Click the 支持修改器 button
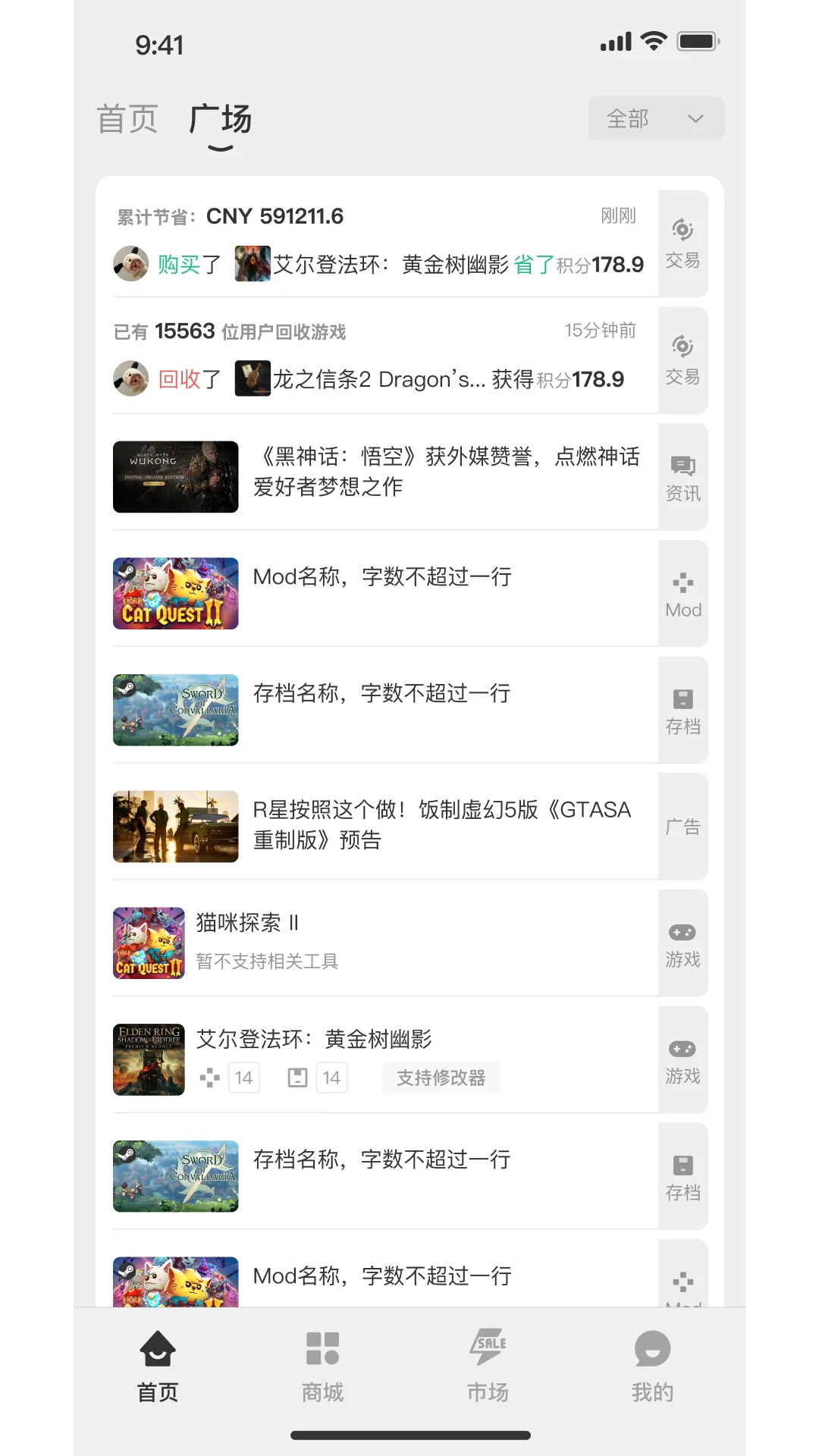 (x=441, y=1078)
